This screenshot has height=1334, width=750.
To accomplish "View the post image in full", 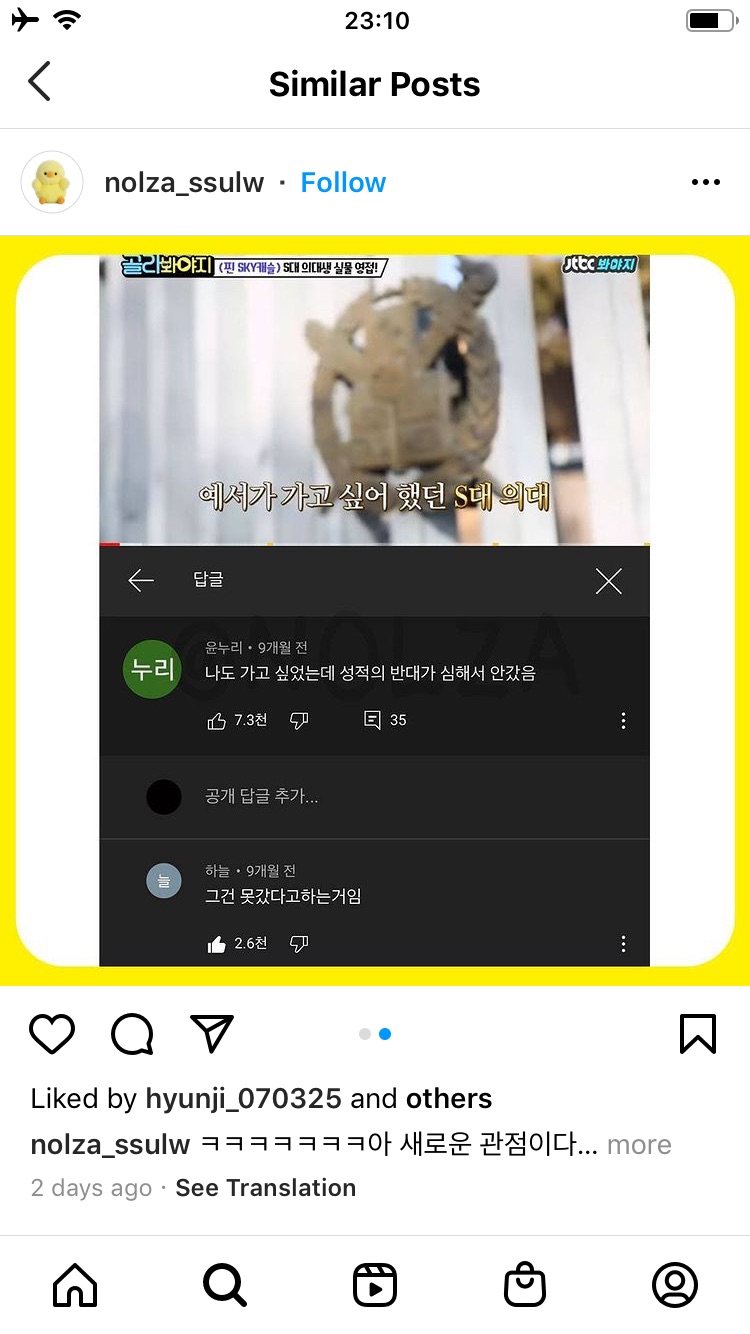I will [x=374, y=610].
